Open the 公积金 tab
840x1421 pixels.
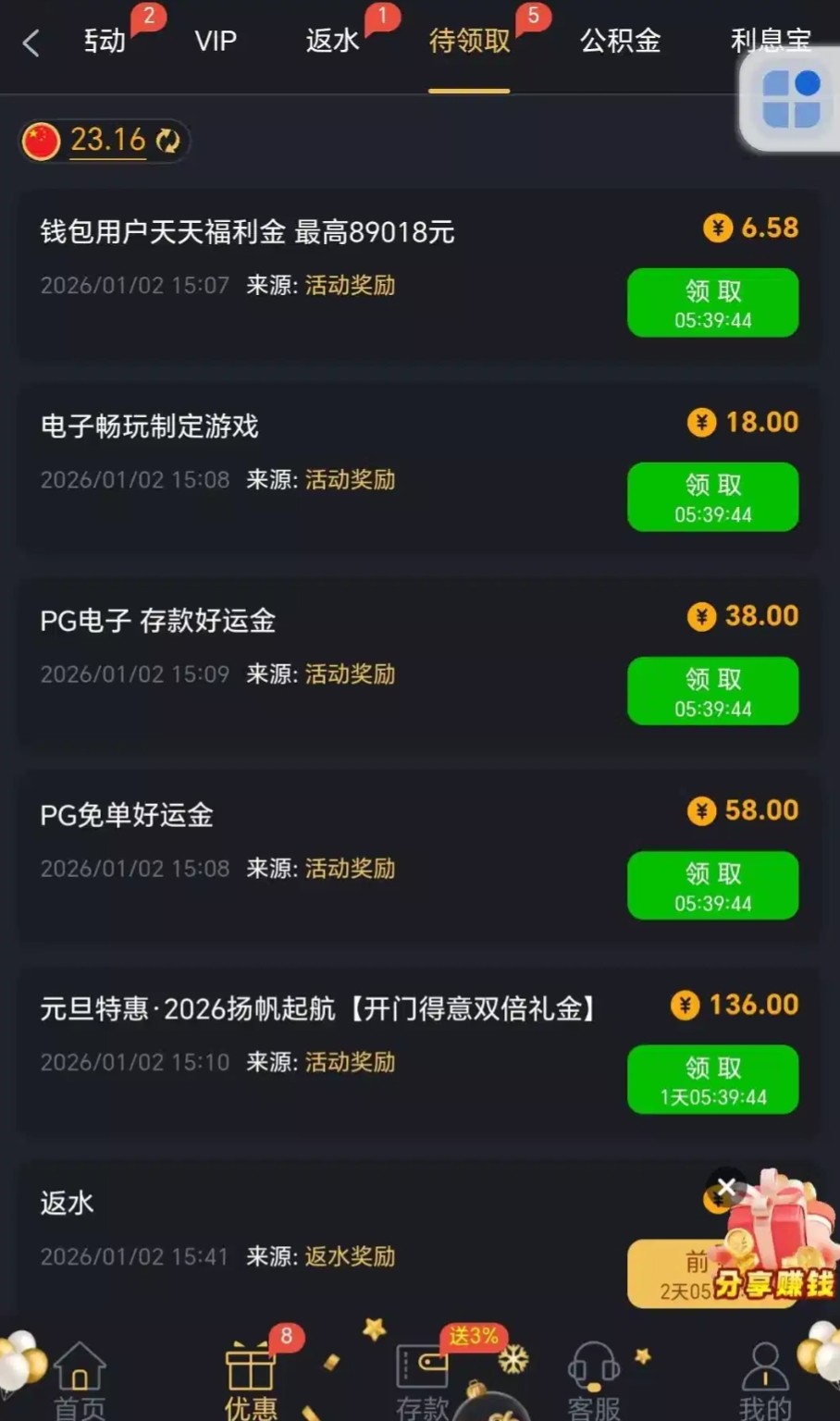(x=620, y=42)
